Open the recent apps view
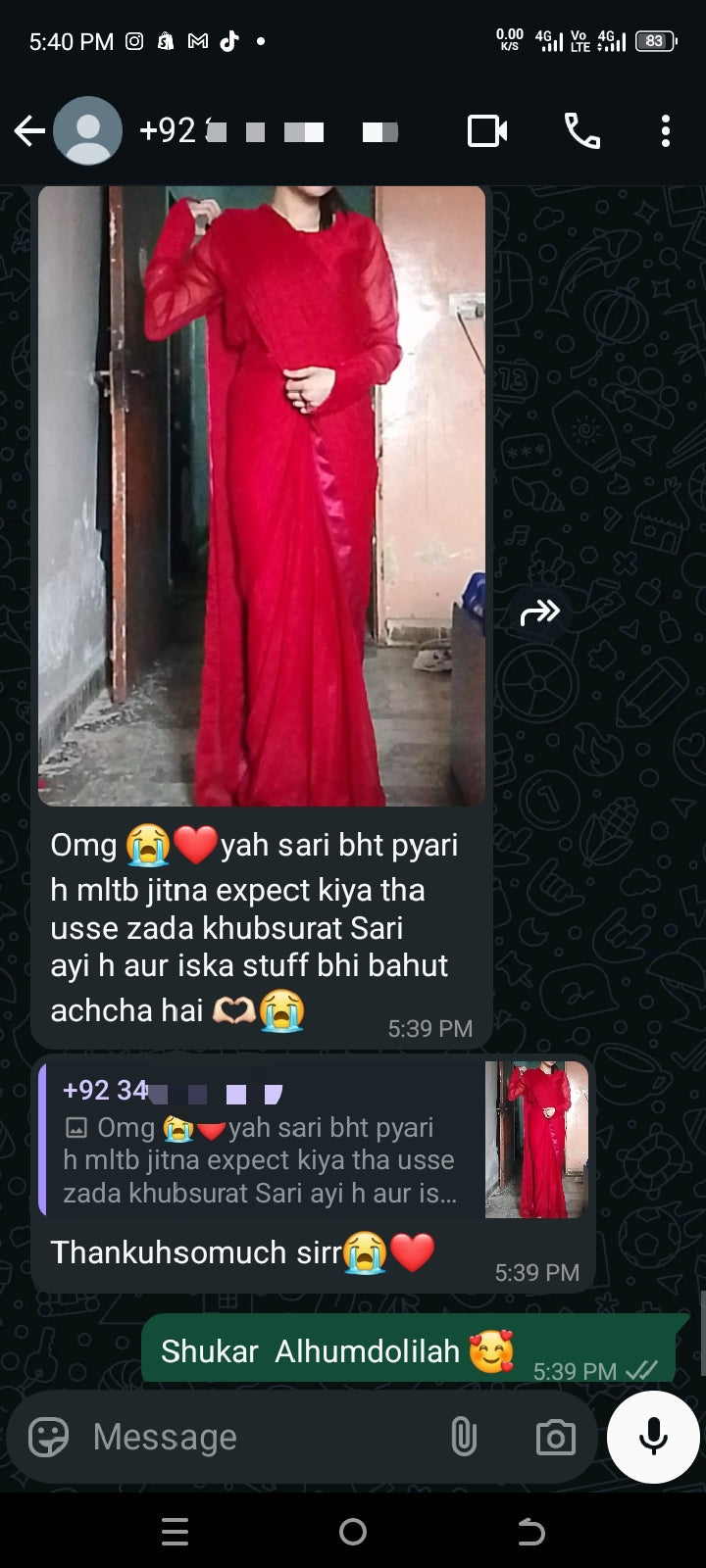The image size is (706, 1568). pos(175,1532)
